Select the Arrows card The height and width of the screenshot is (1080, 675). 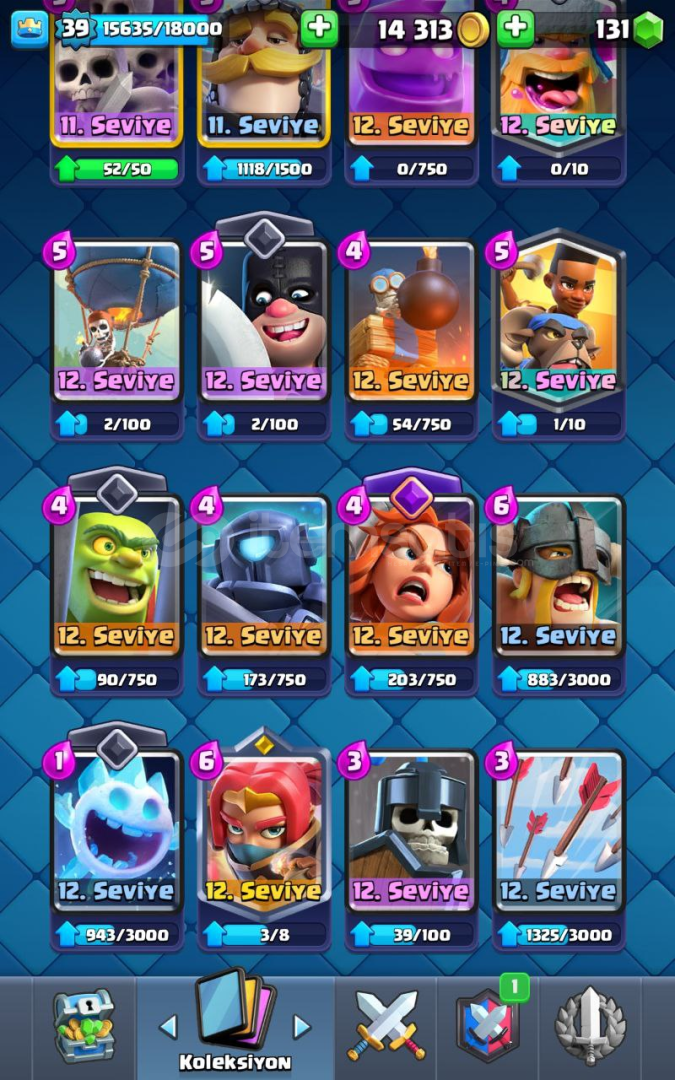(x=559, y=831)
